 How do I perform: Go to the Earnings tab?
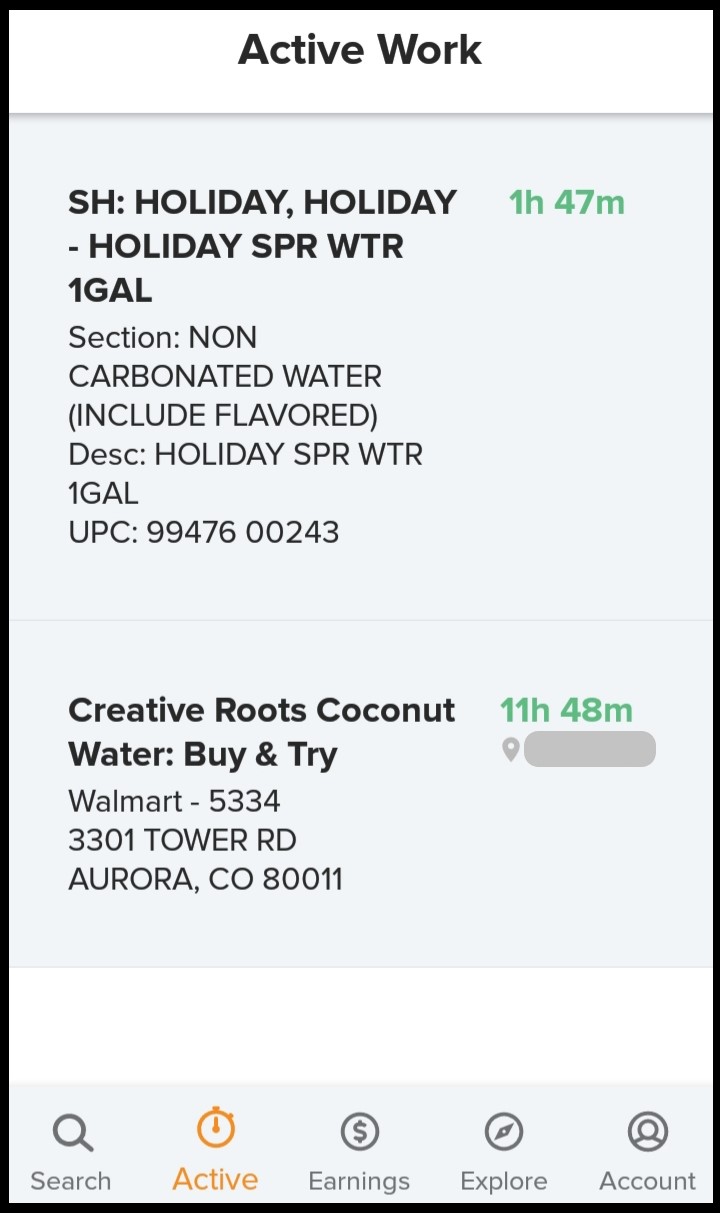(359, 1152)
